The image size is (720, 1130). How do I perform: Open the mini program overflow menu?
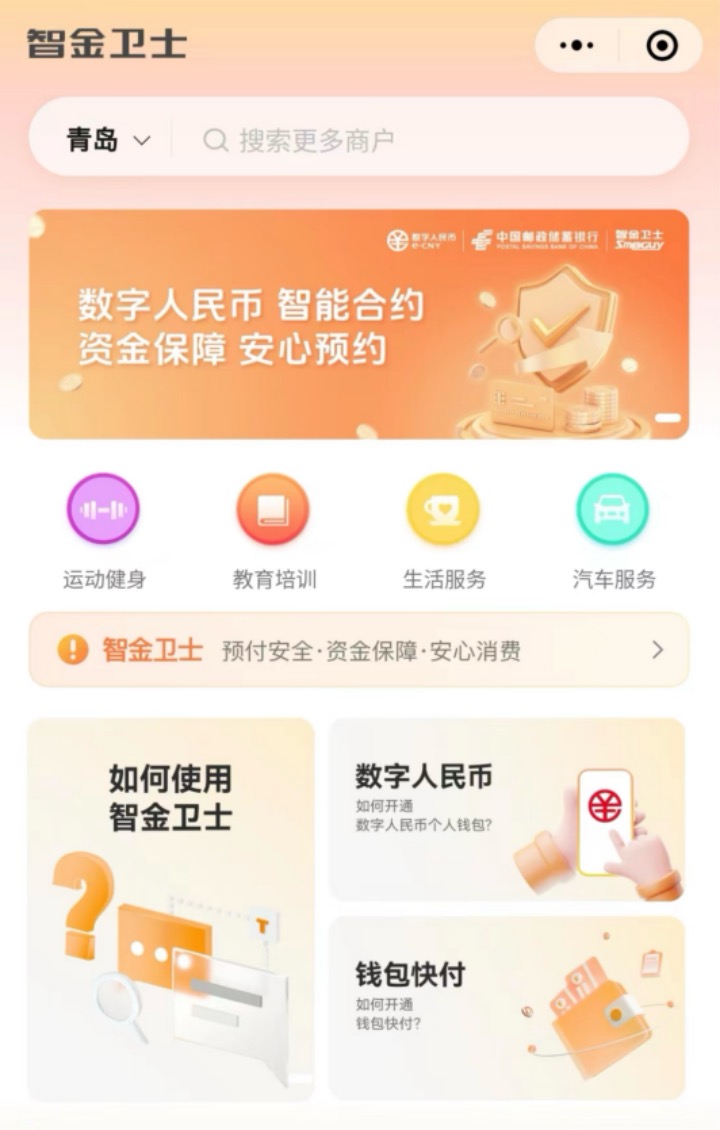coord(577,46)
